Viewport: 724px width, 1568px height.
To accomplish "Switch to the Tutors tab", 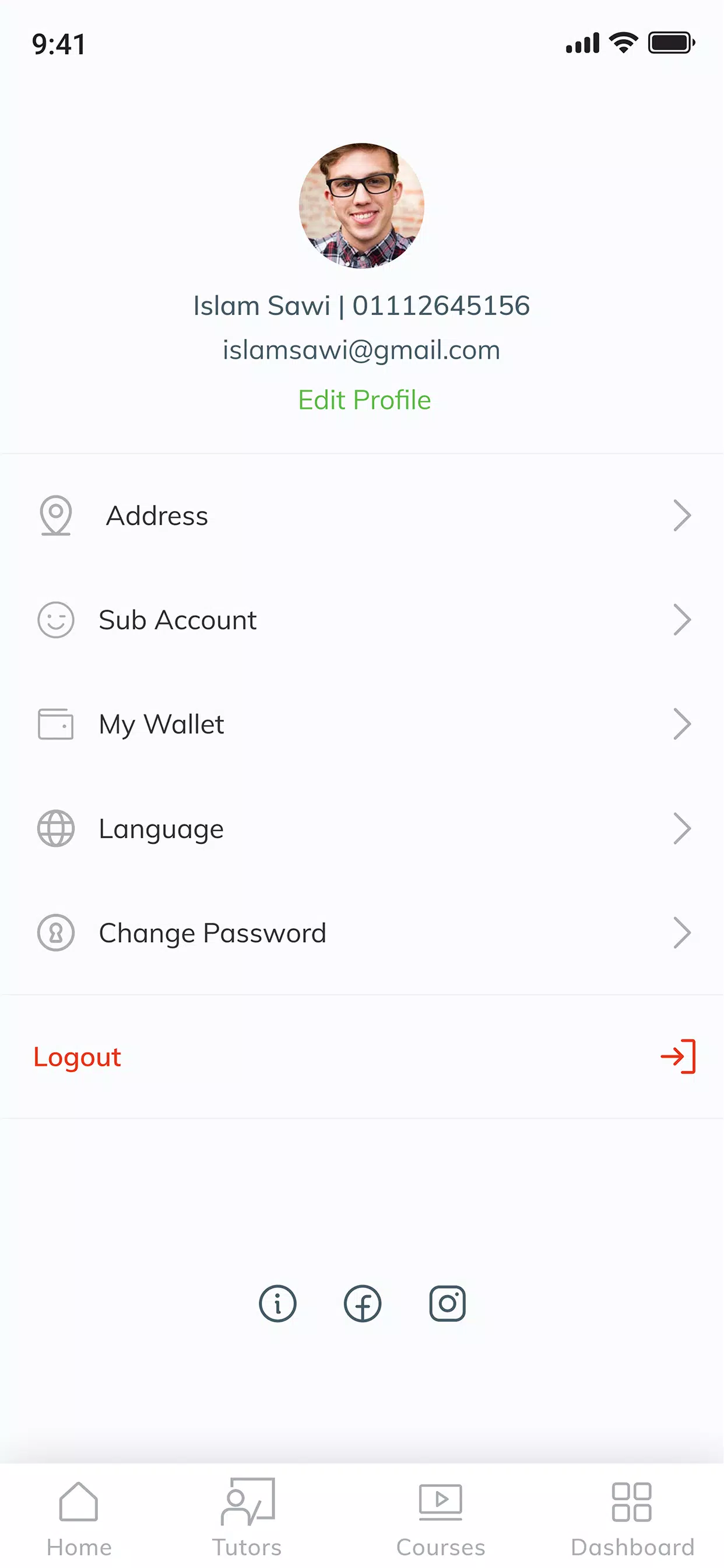I will tap(247, 1518).
